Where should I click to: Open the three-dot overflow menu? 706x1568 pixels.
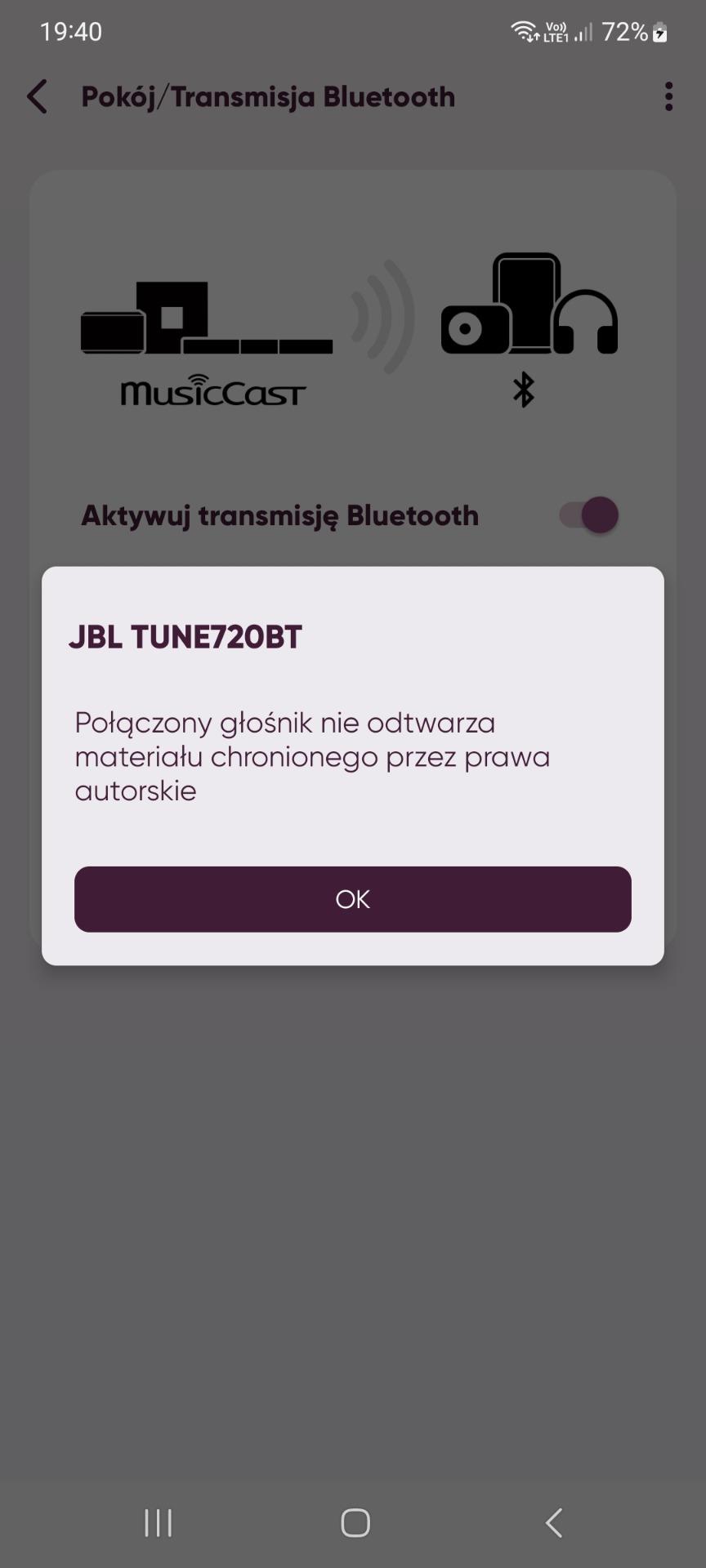[x=669, y=96]
